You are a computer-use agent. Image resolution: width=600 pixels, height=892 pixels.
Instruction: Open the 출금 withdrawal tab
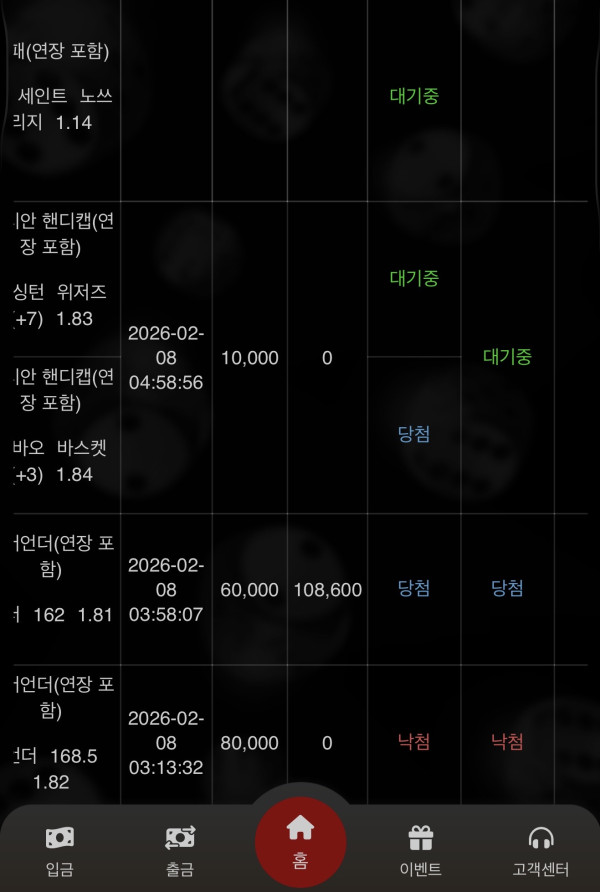pos(180,850)
